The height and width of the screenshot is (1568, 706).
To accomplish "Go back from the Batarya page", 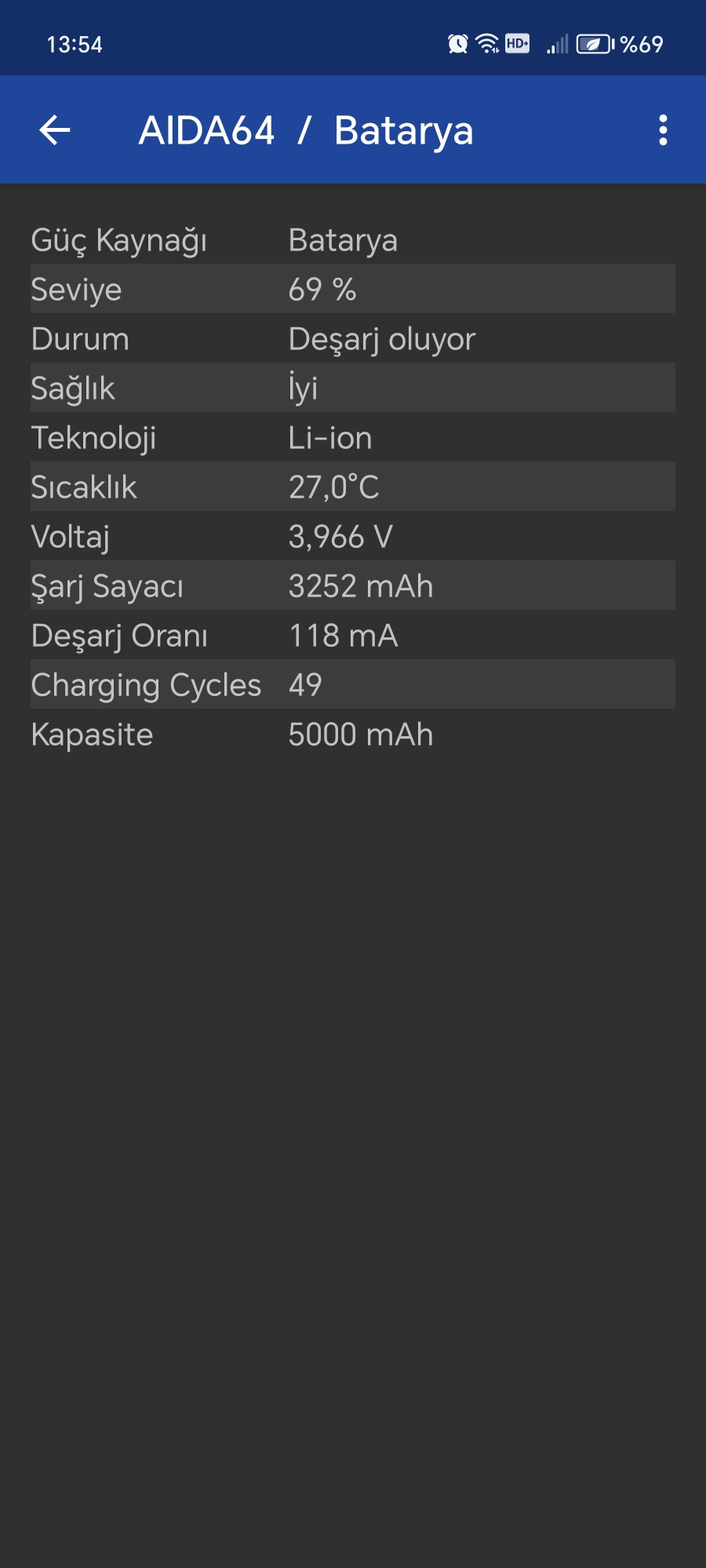I will (55, 130).
